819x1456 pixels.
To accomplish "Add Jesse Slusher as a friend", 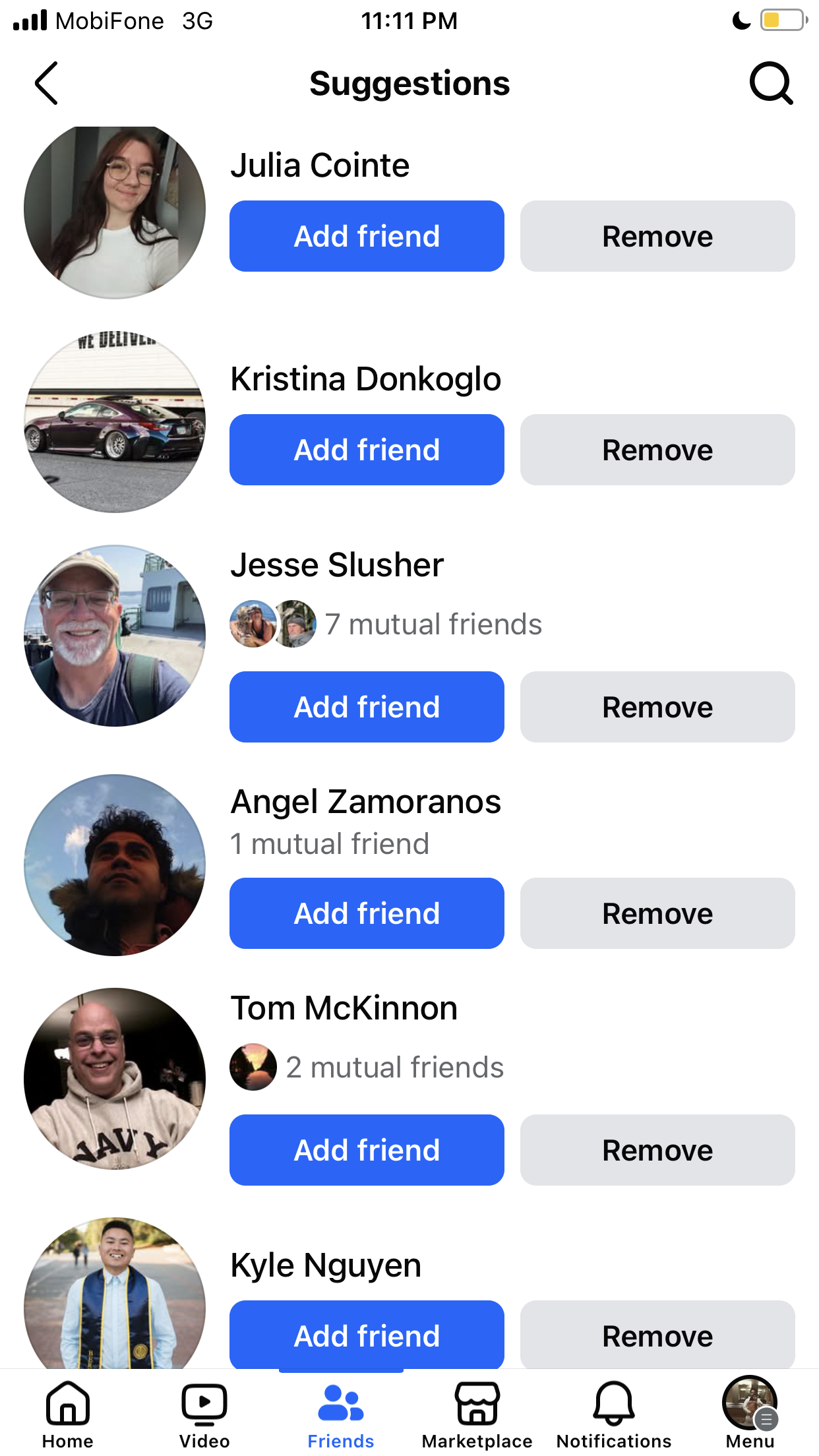I will pyautogui.click(x=367, y=707).
